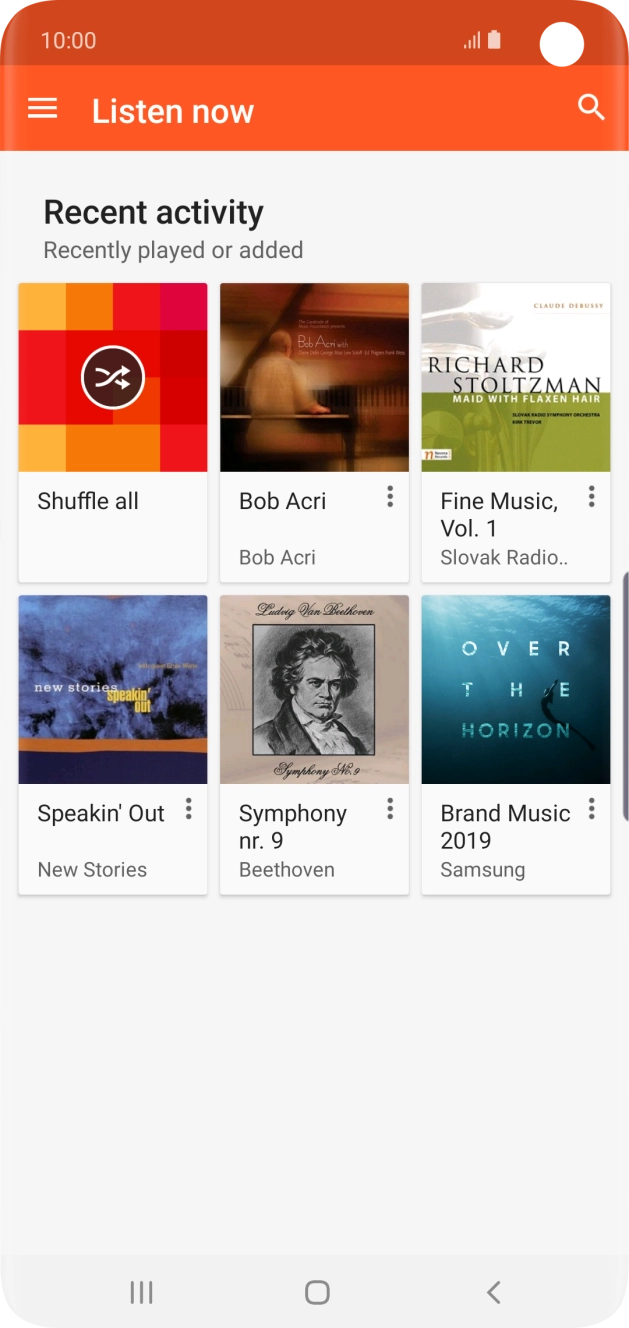Go back using system navigation

click(493, 1292)
